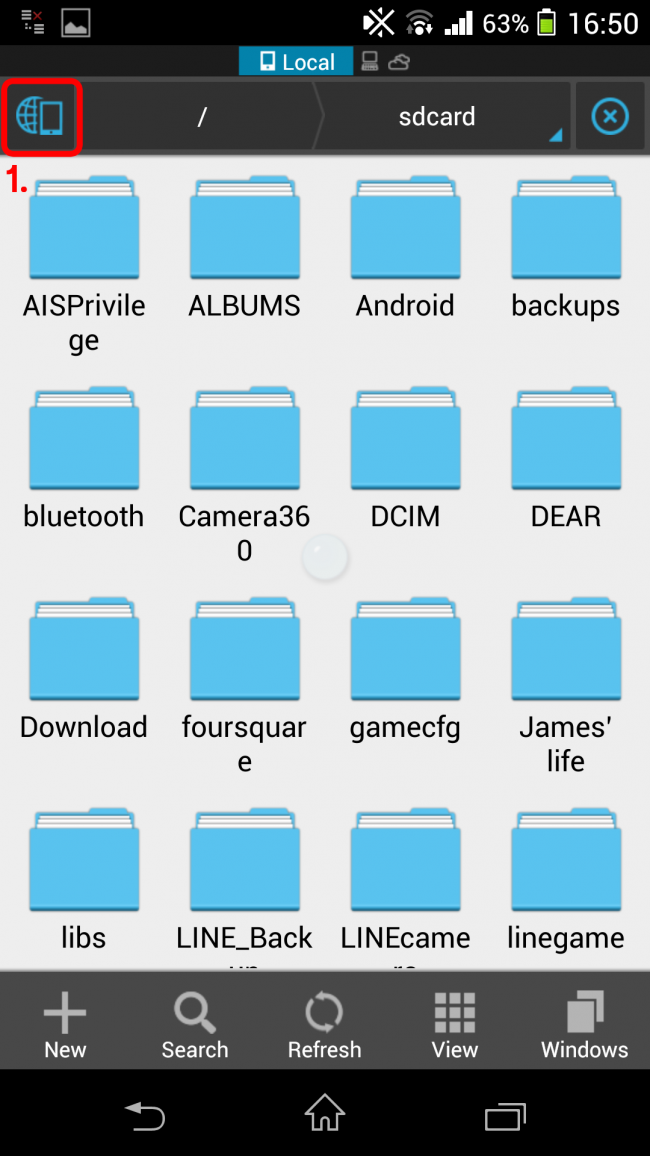Close the current window with X
This screenshot has width=650, height=1156.
click(x=609, y=117)
